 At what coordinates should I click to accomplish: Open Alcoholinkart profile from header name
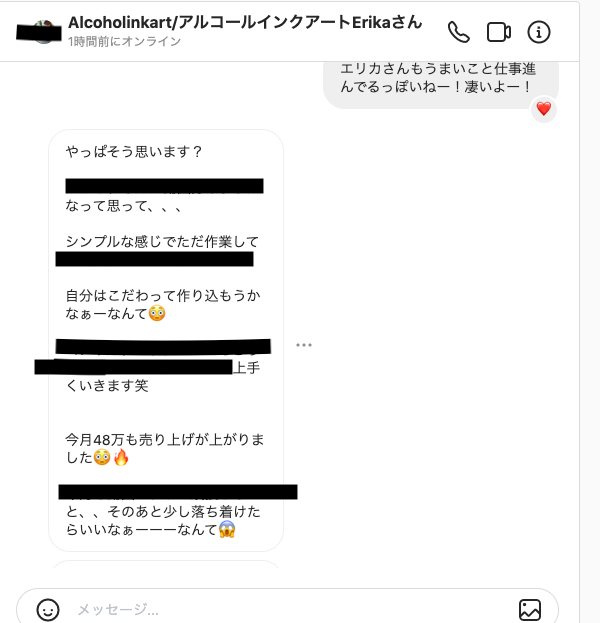[x=245, y=22]
